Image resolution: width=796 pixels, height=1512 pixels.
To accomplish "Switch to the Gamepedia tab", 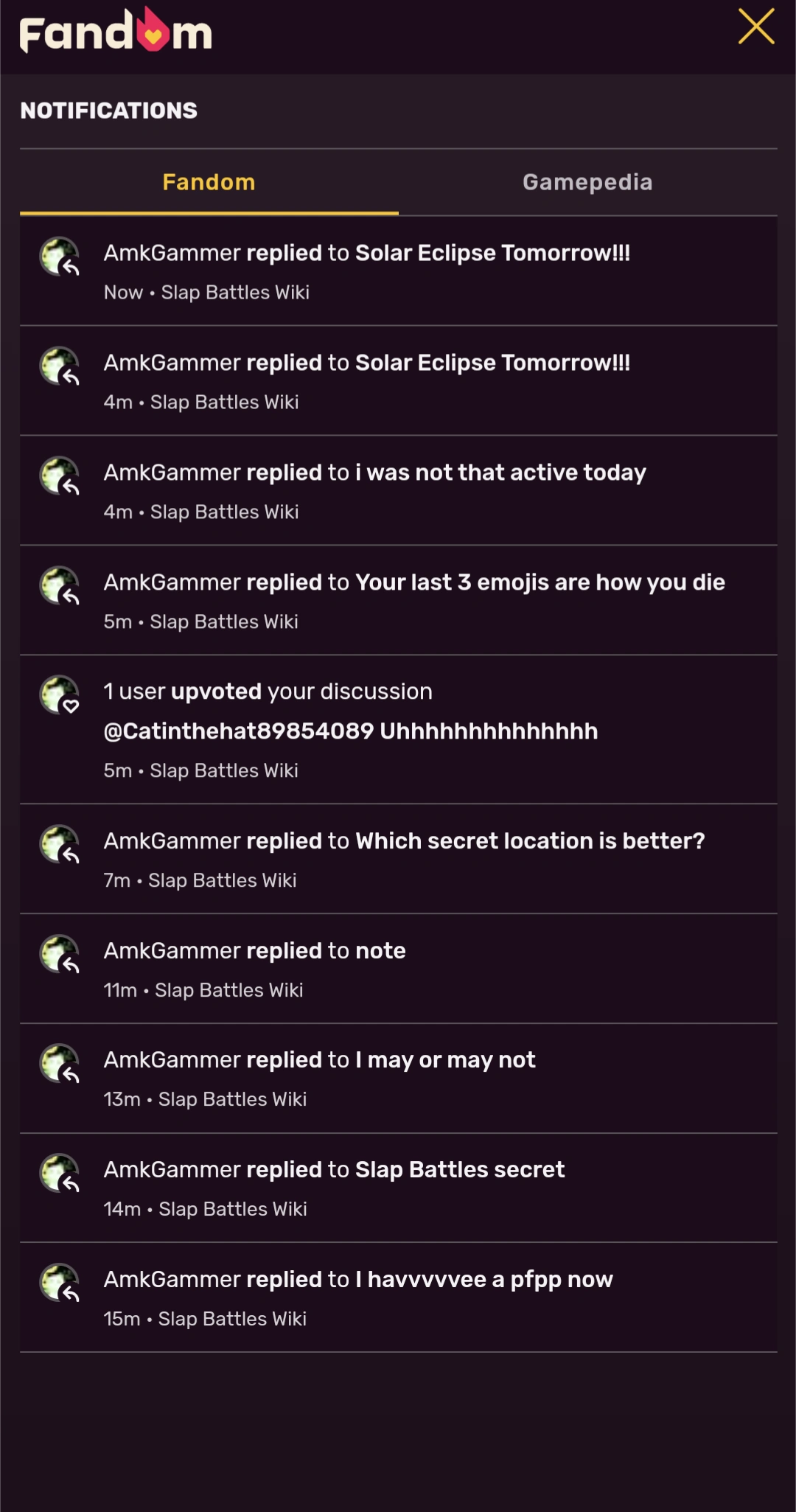I will click(587, 182).
